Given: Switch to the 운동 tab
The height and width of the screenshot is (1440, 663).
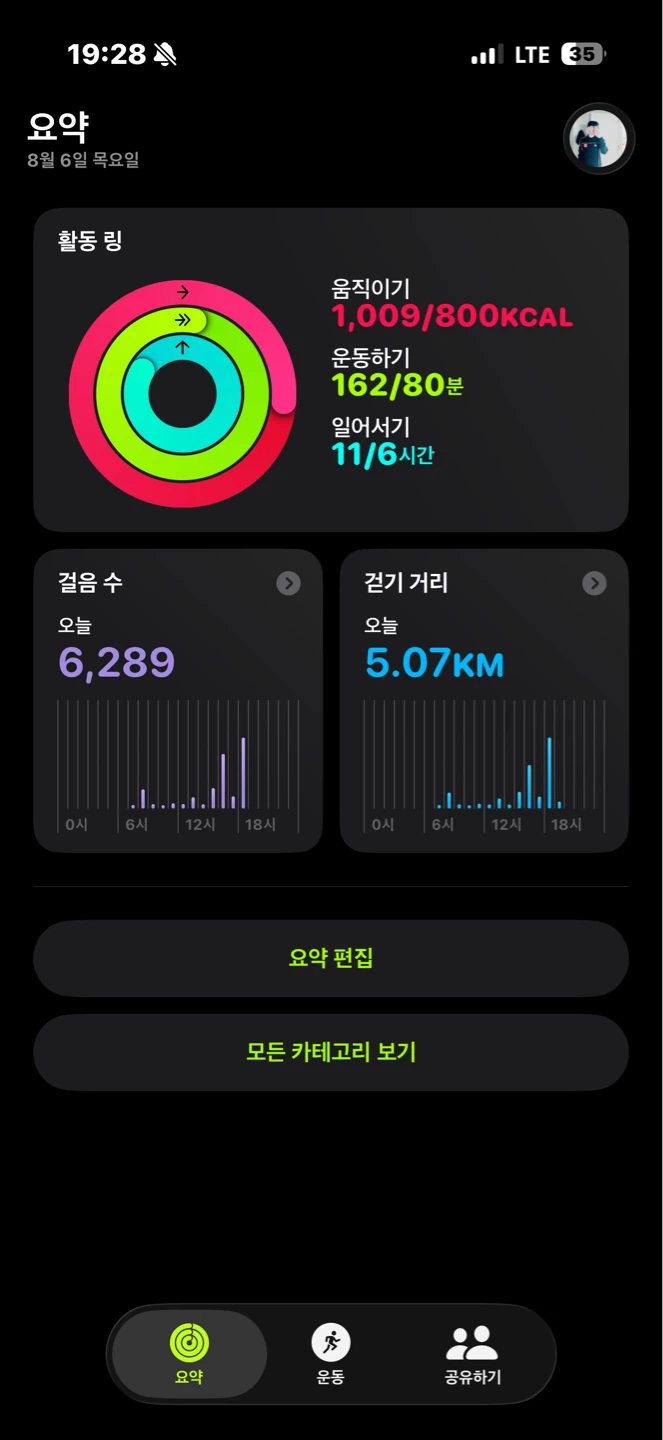Looking at the screenshot, I should (x=331, y=1354).
